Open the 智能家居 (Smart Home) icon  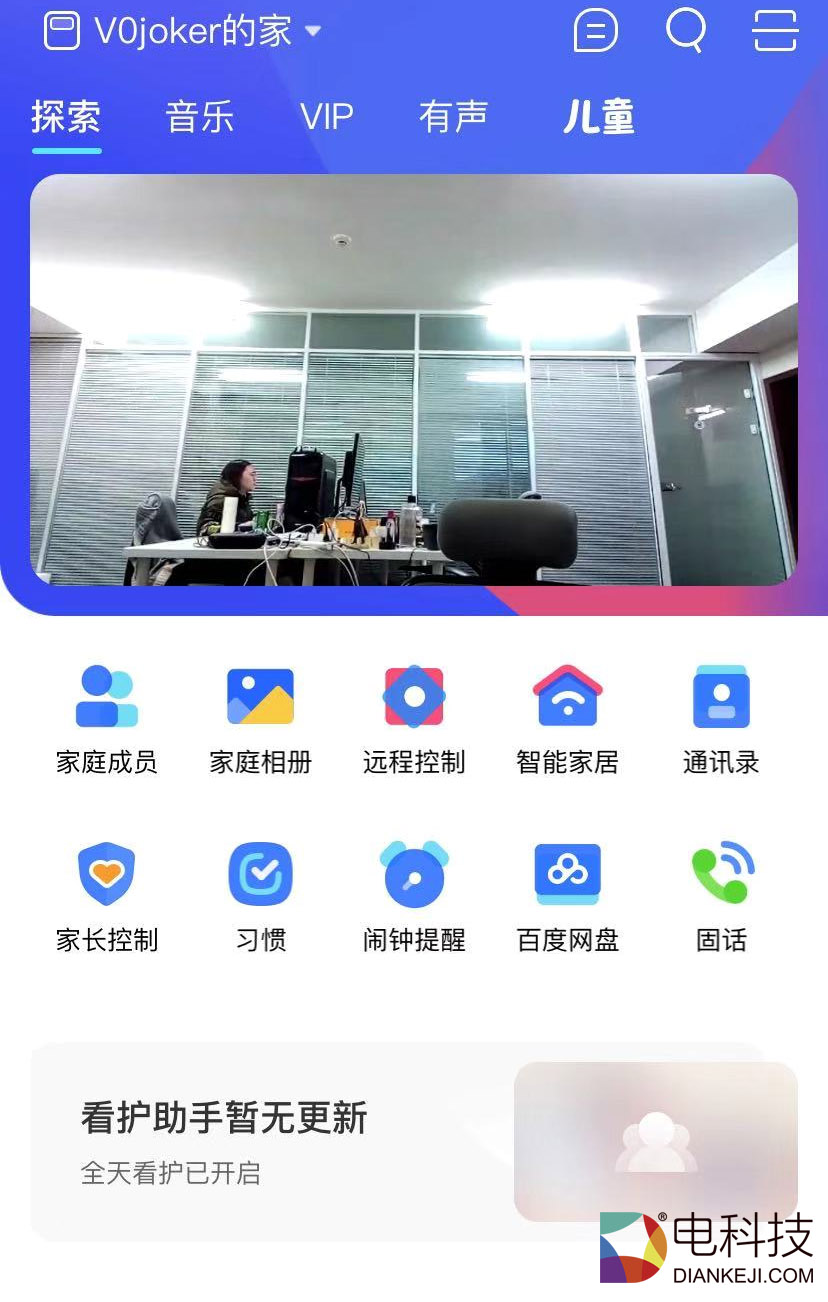pyautogui.click(x=567, y=695)
